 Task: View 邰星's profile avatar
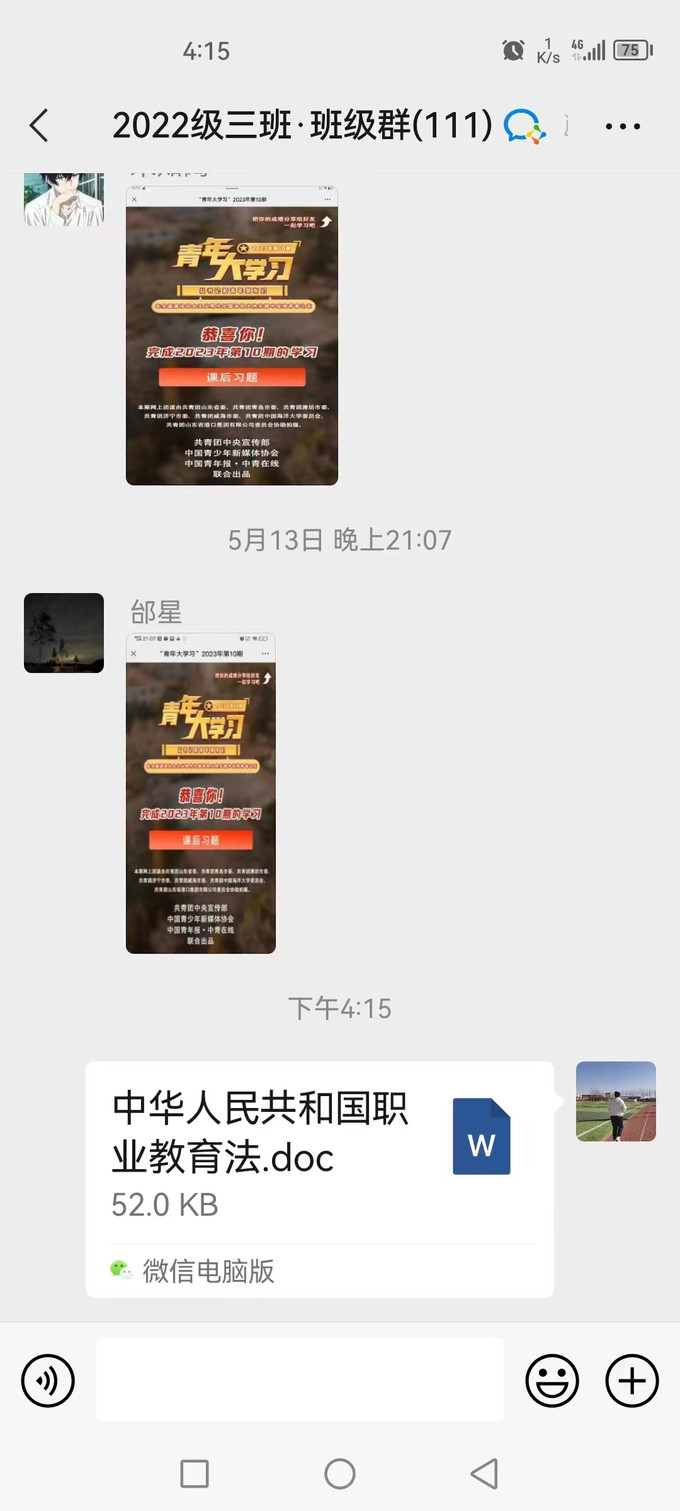point(64,633)
